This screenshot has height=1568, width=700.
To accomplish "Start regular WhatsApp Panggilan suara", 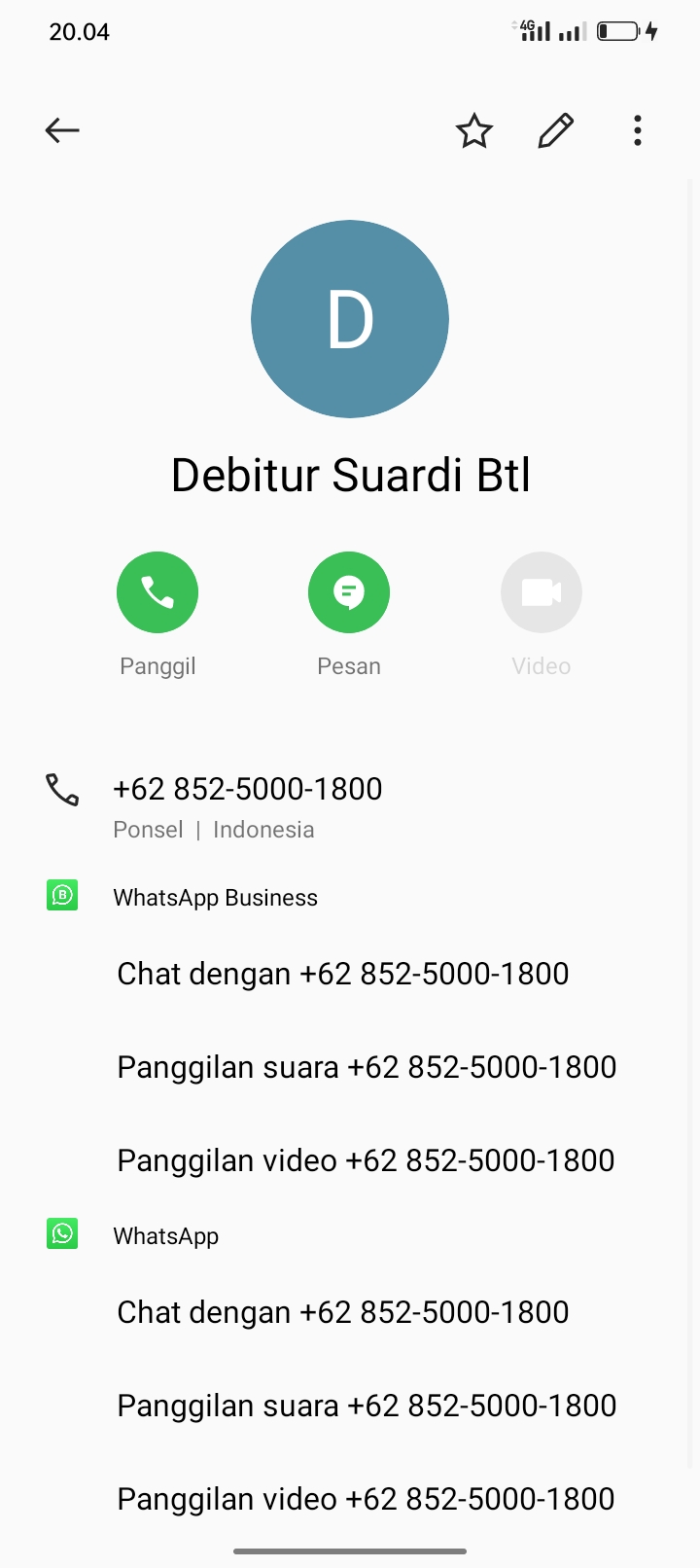I will coord(367,1406).
